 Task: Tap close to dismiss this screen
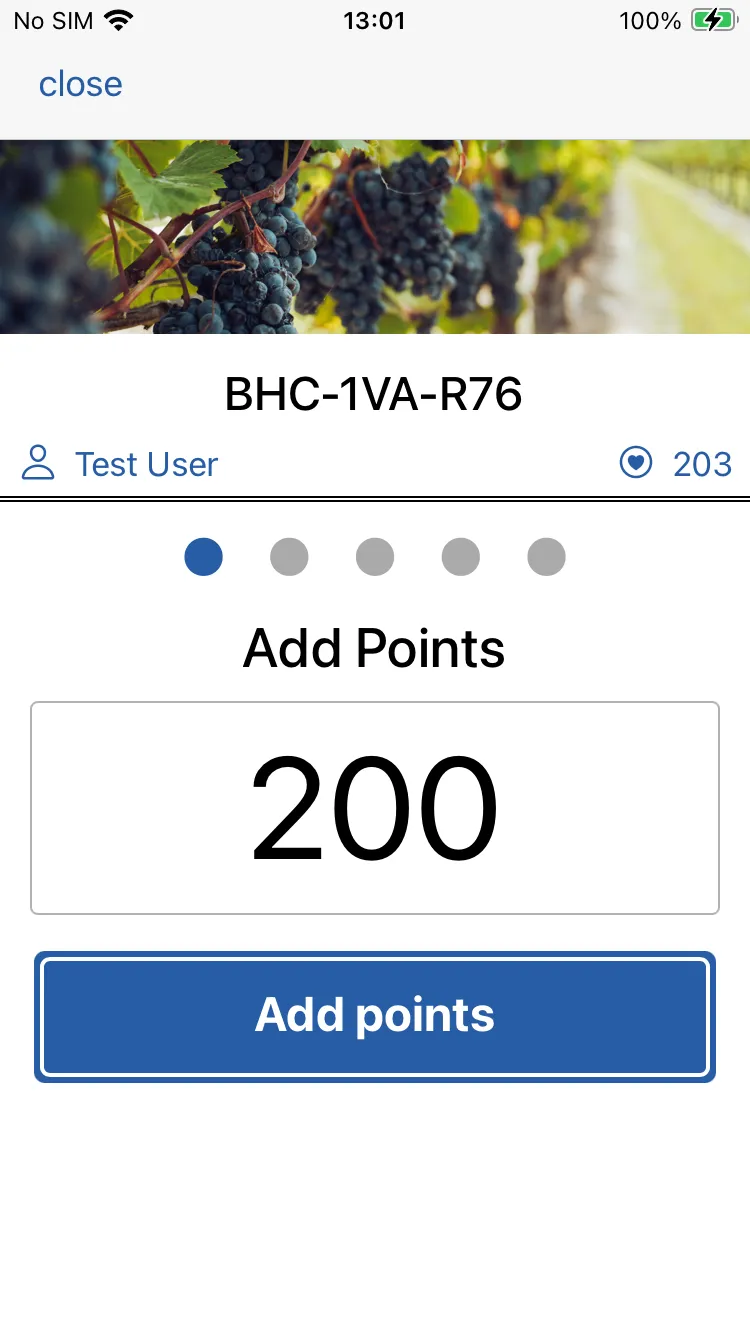point(80,84)
